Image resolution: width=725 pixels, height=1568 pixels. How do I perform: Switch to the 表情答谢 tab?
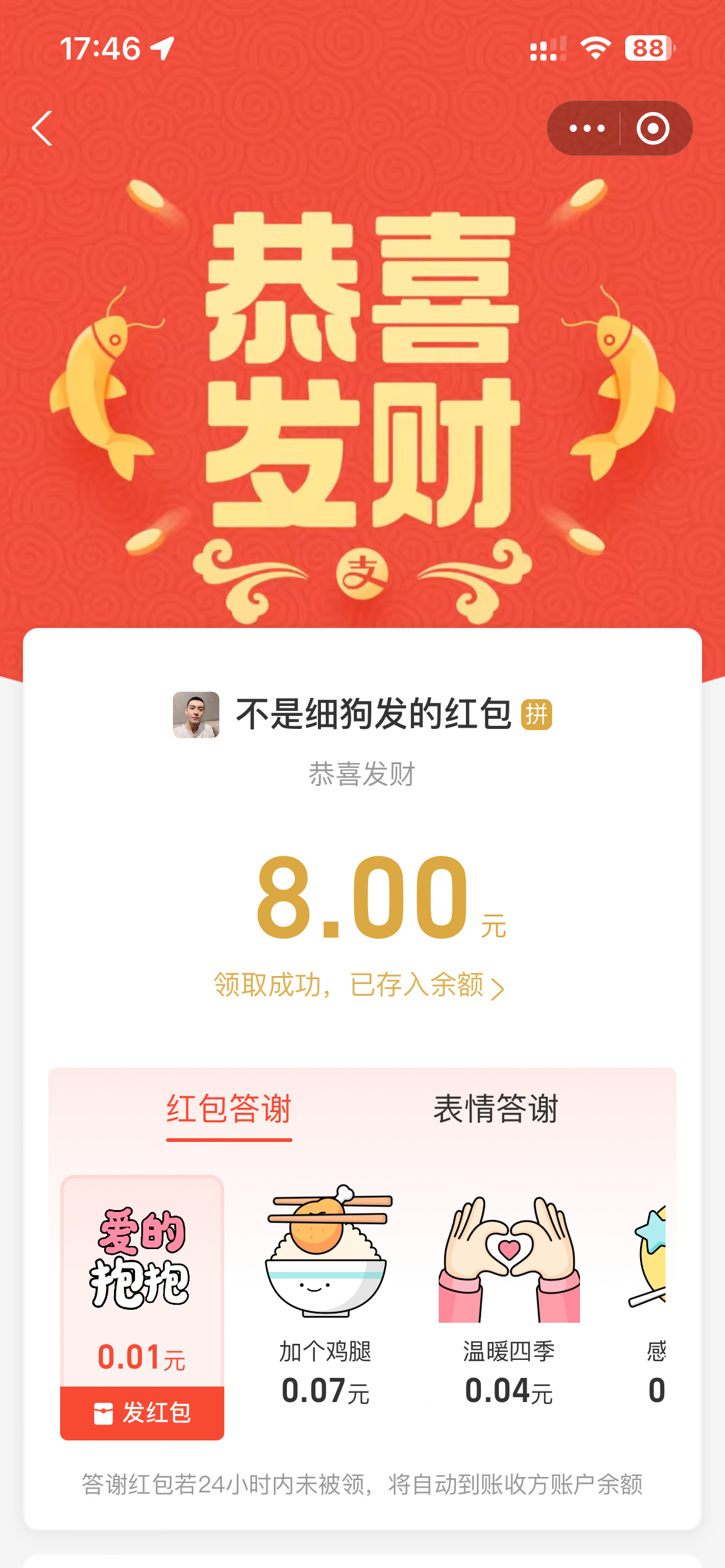496,1108
